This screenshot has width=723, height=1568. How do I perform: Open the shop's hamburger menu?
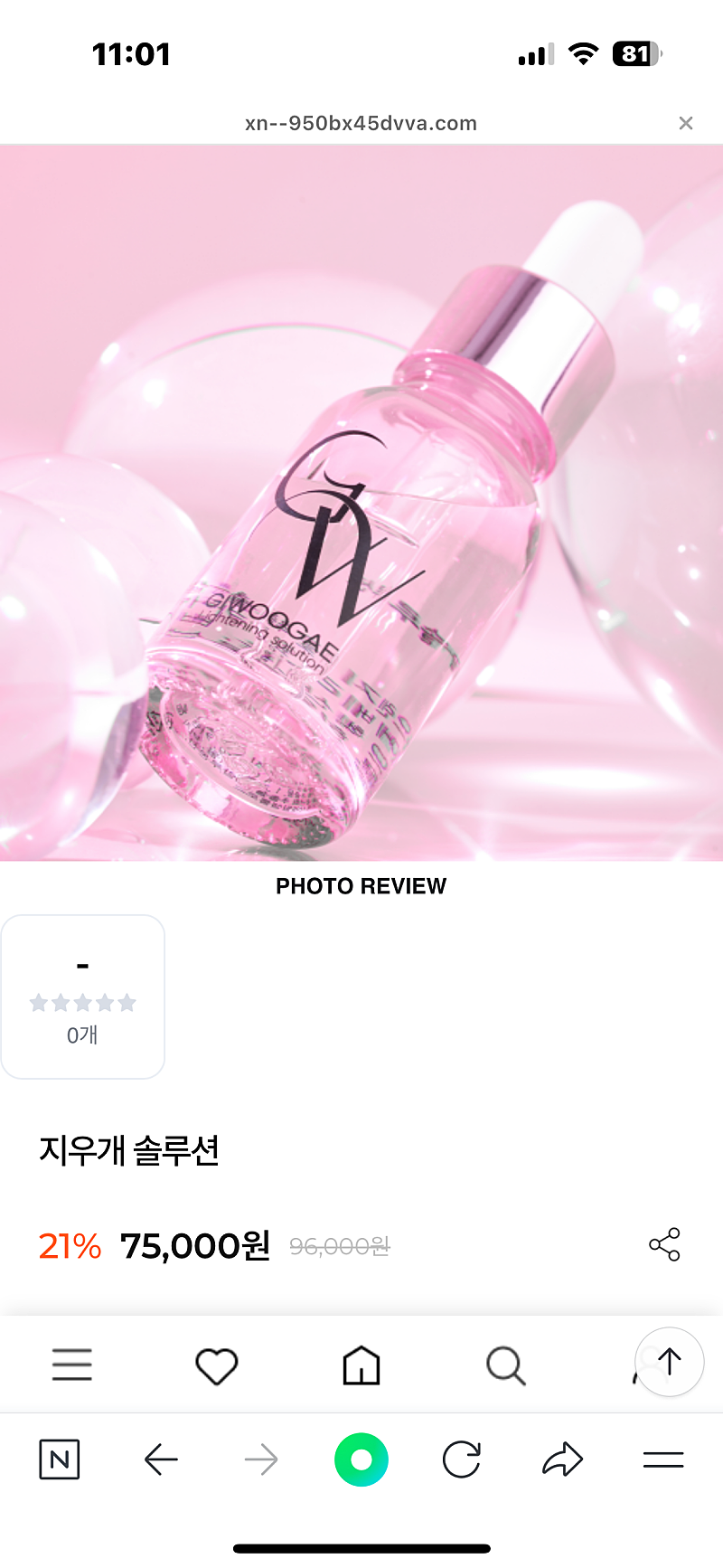[72, 1365]
